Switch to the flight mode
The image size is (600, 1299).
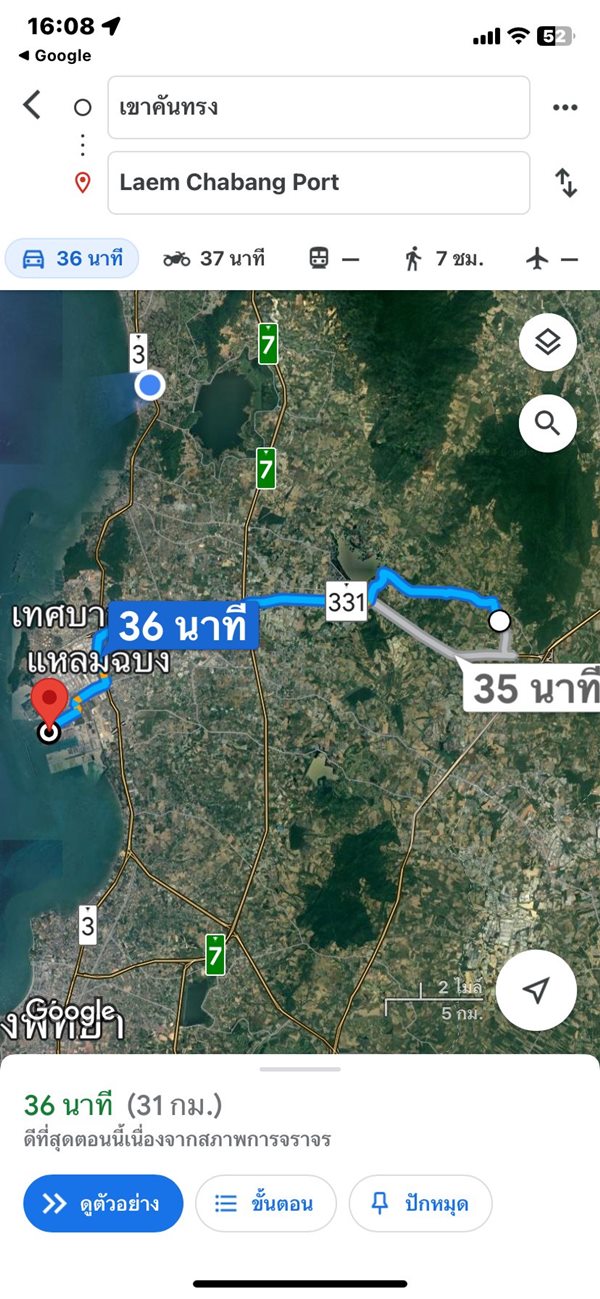552,259
